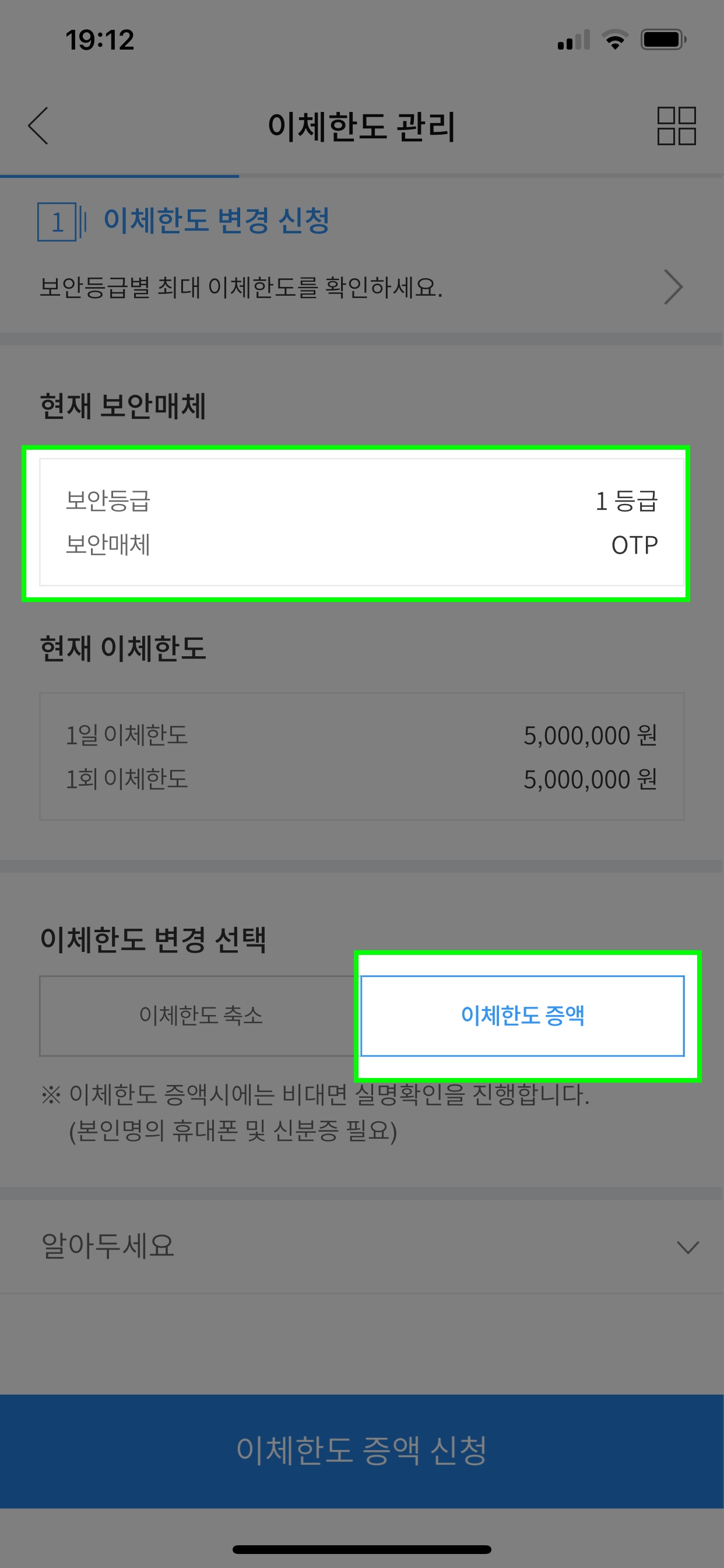This screenshot has width=724, height=1568.
Task: Select the 이체한도 관리 title bar
Action: (x=362, y=127)
